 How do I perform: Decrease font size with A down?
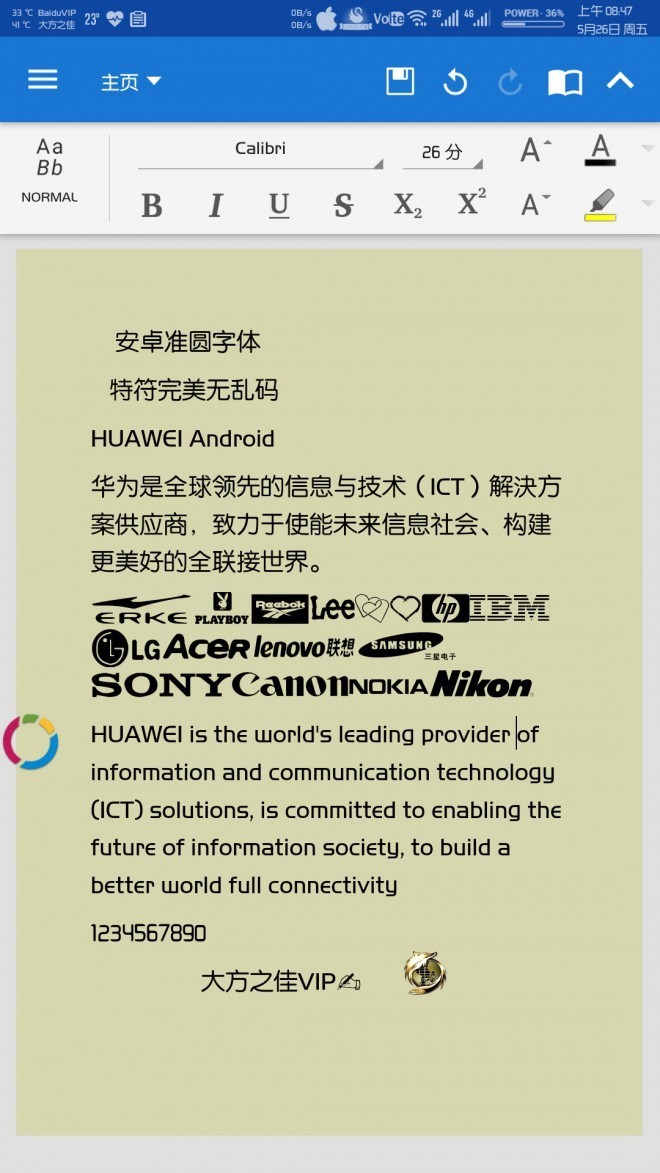coord(536,205)
